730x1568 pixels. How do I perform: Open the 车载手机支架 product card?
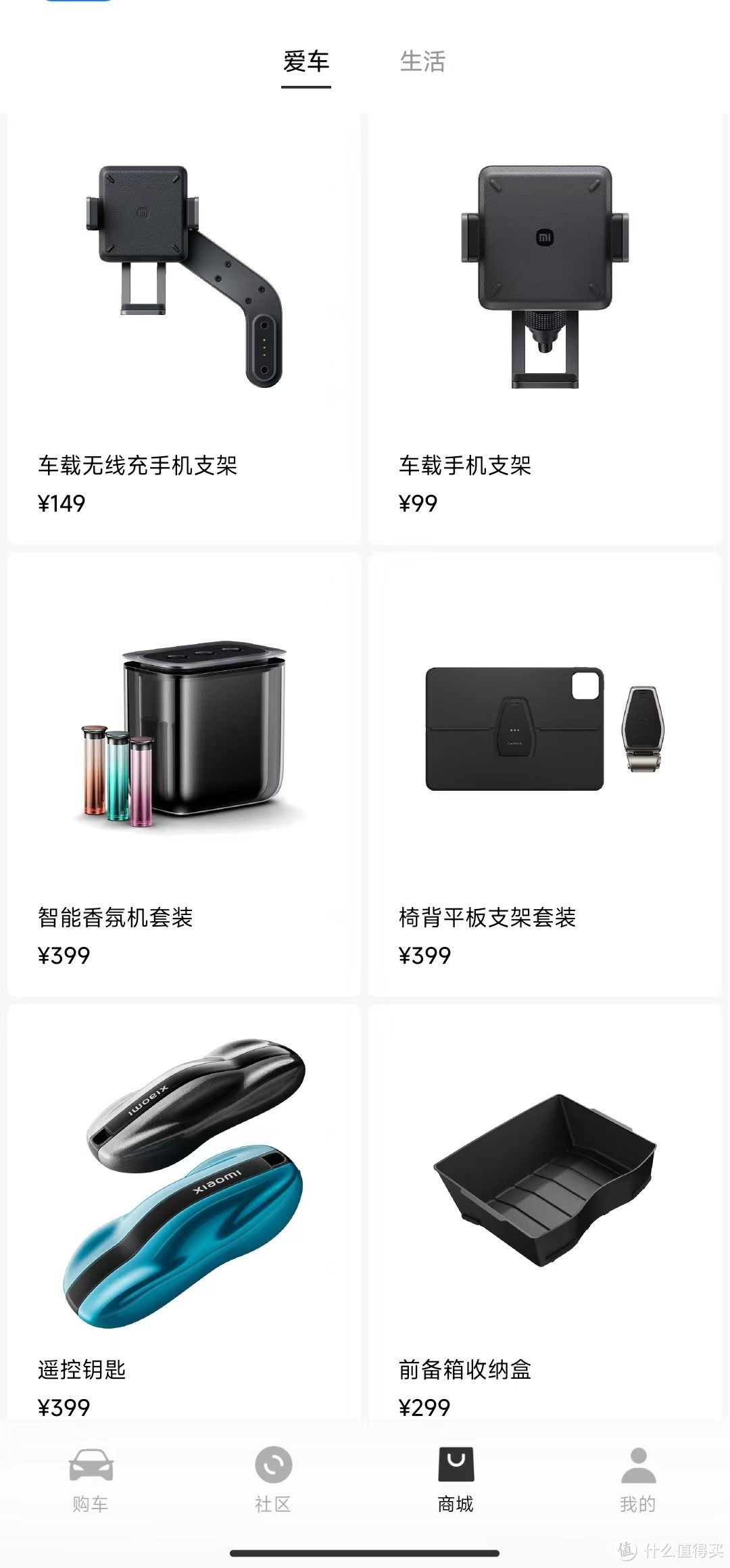(545, 328)
